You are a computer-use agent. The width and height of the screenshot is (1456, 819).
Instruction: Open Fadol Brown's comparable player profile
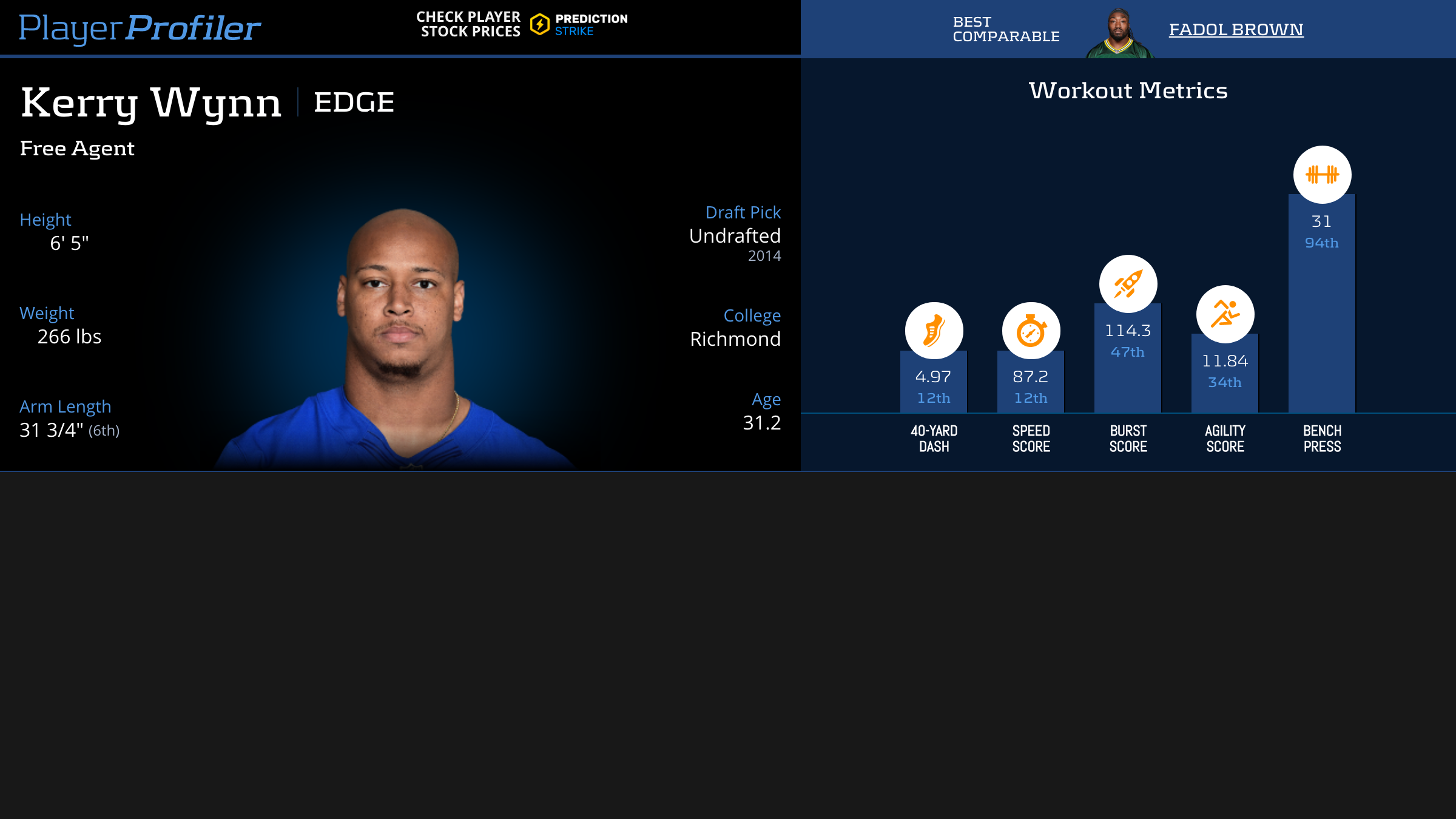pyautogui.click(x=1236, y=29)
